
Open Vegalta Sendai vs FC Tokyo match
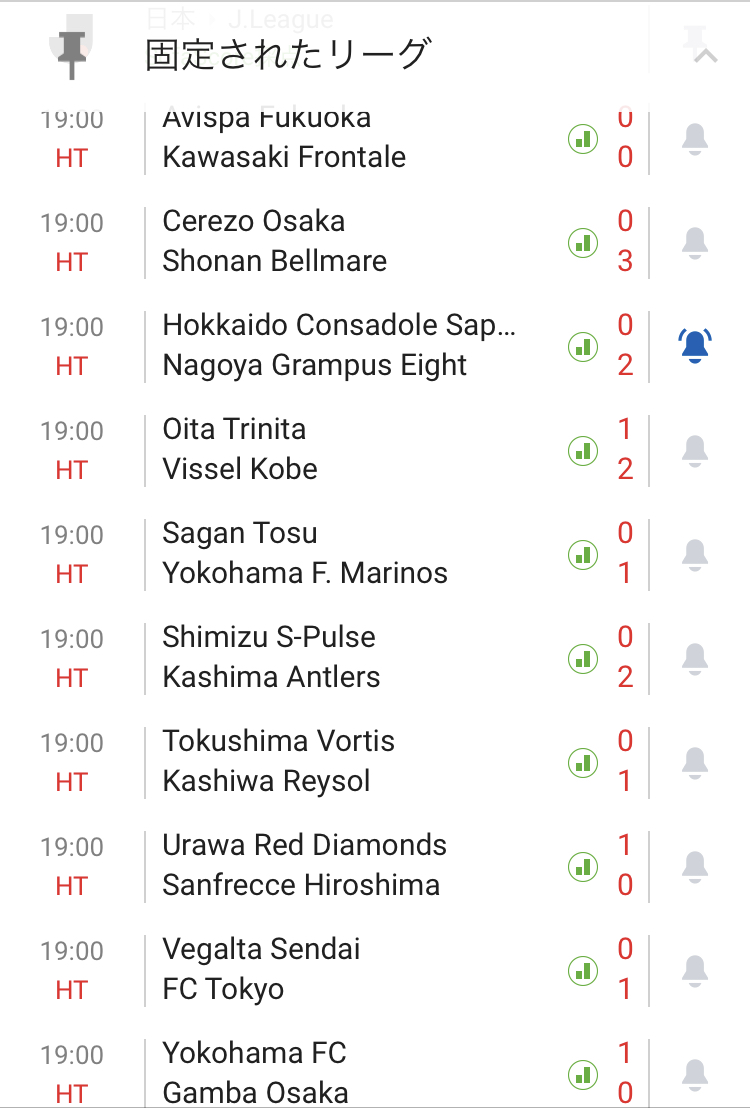[340, 969]
